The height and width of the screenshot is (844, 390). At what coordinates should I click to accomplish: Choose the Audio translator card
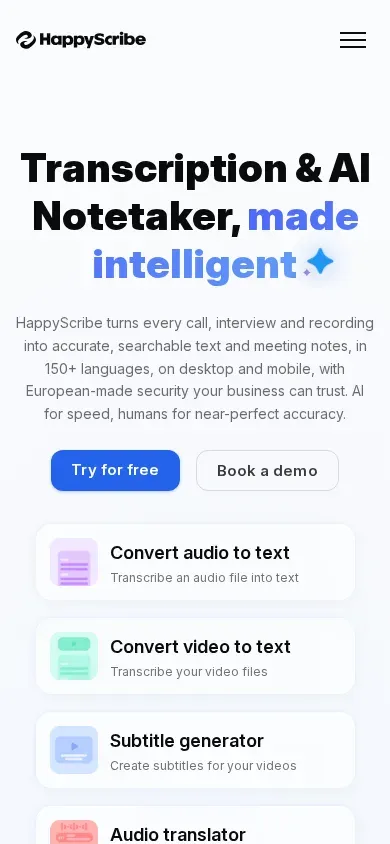[x=195, y=825]
